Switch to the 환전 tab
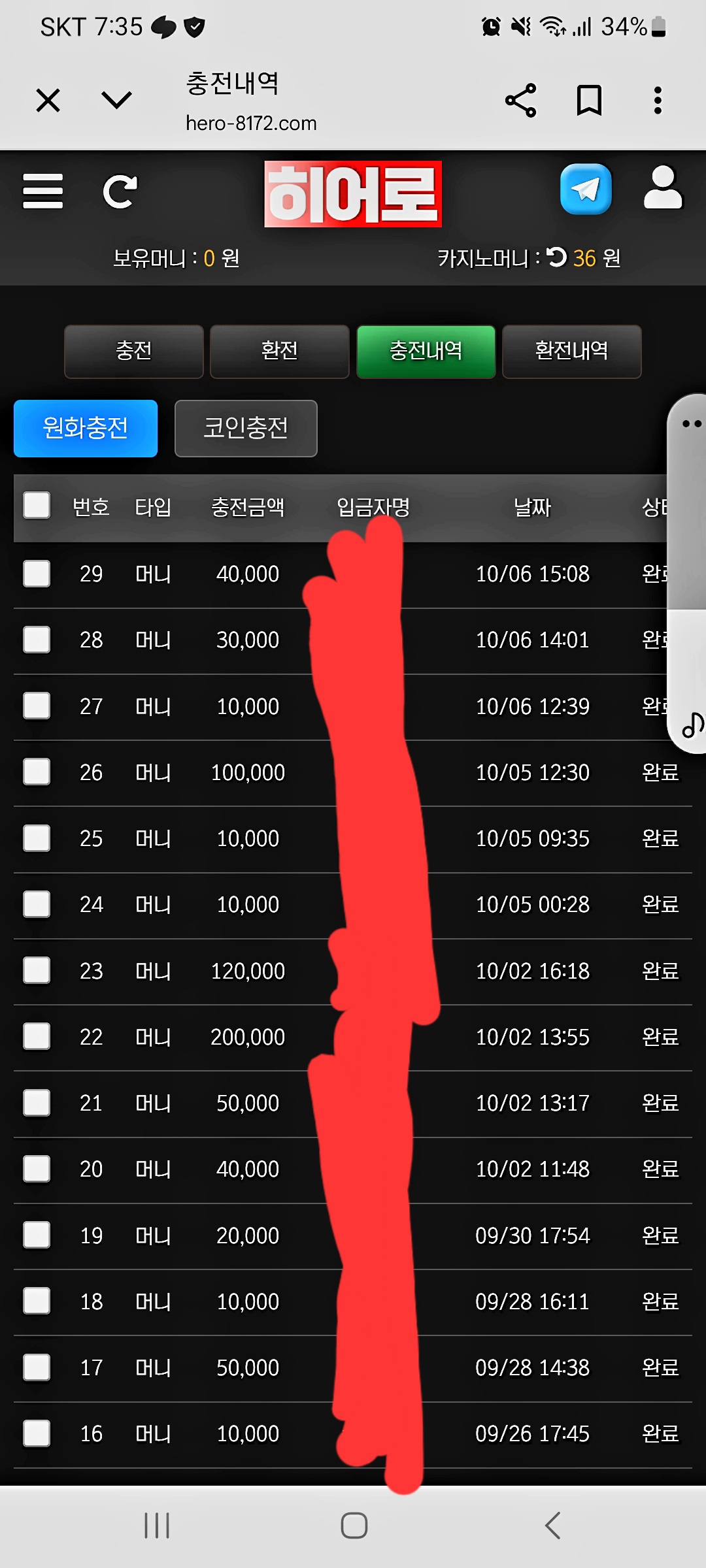The image size is (706, 1568). (280, 351)
